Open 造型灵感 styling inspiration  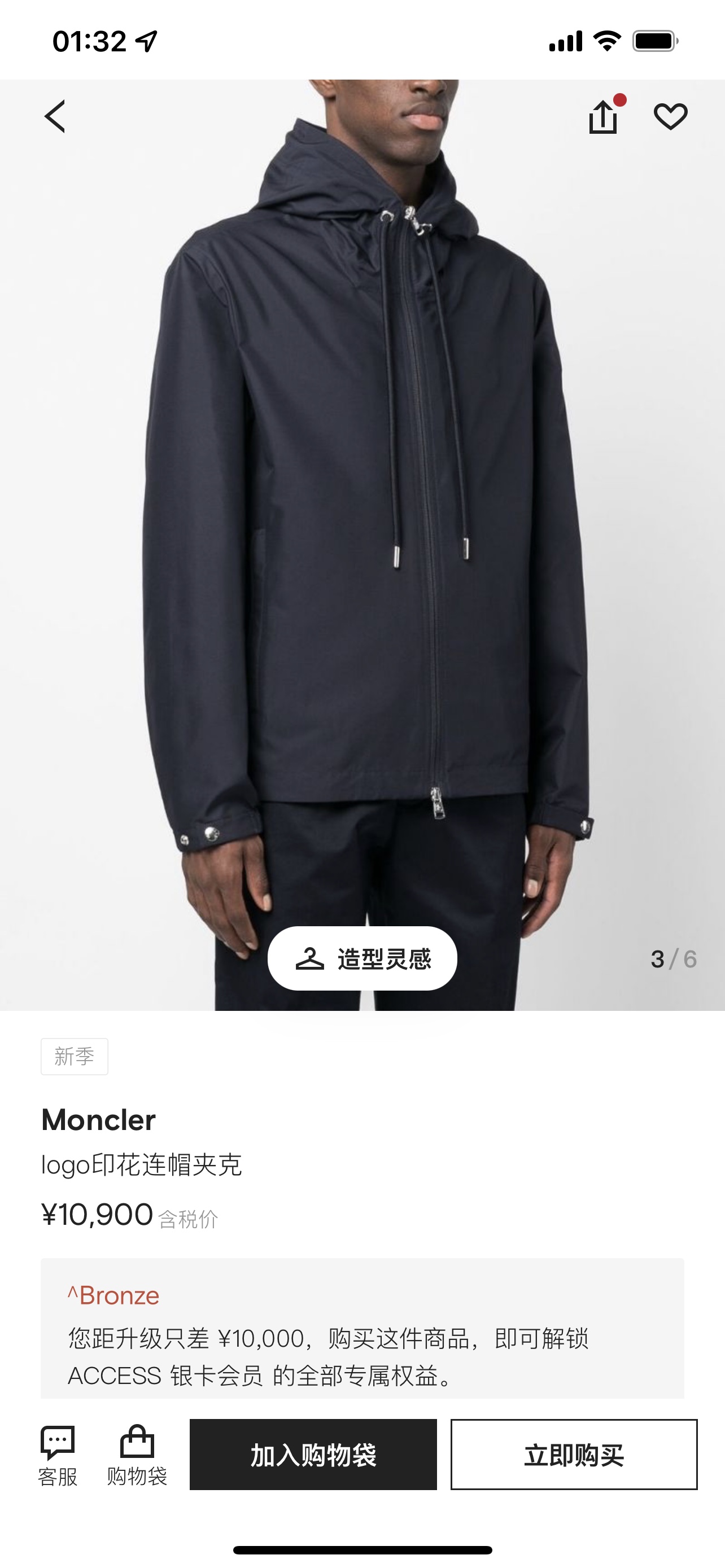362,959
